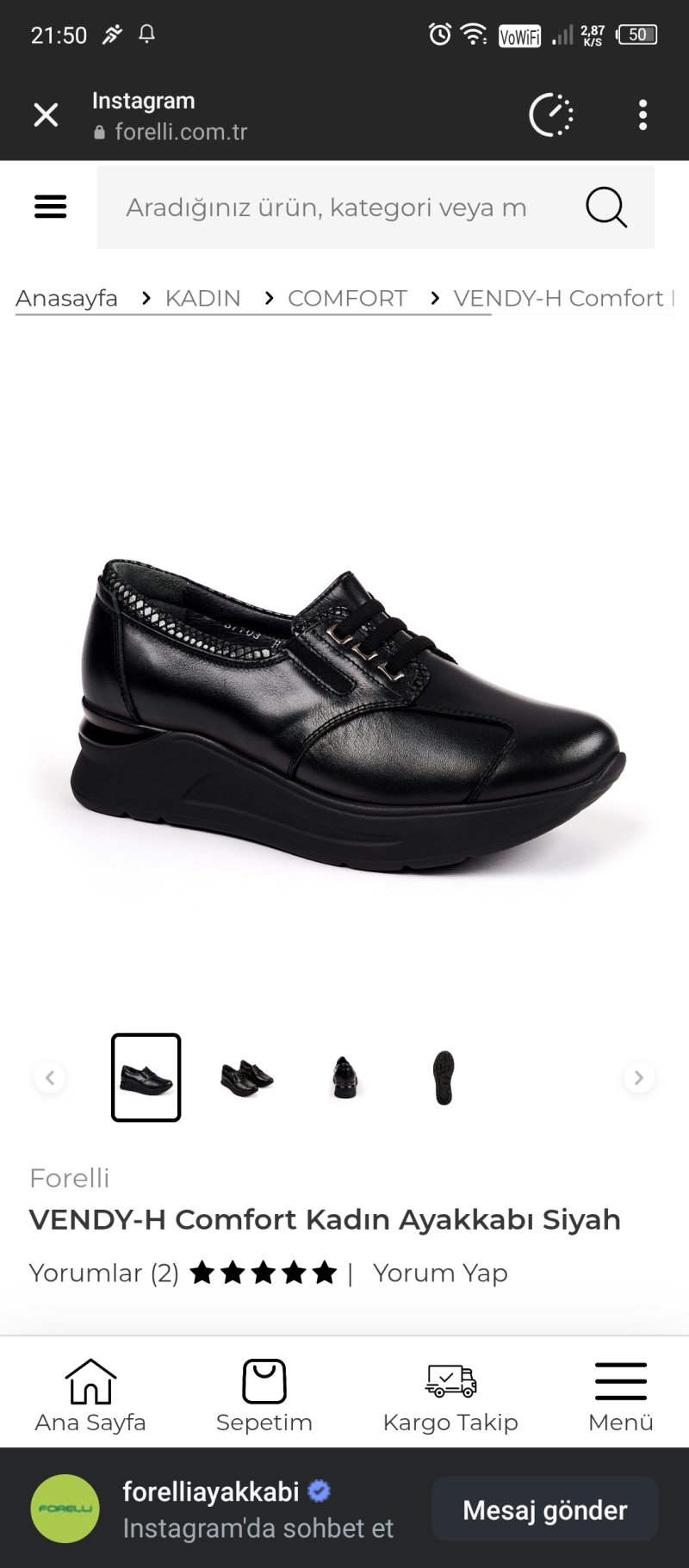This screenshot has width=689, height=1568.
Task: Open the browser overflow menu
Action: pos(642,115)
